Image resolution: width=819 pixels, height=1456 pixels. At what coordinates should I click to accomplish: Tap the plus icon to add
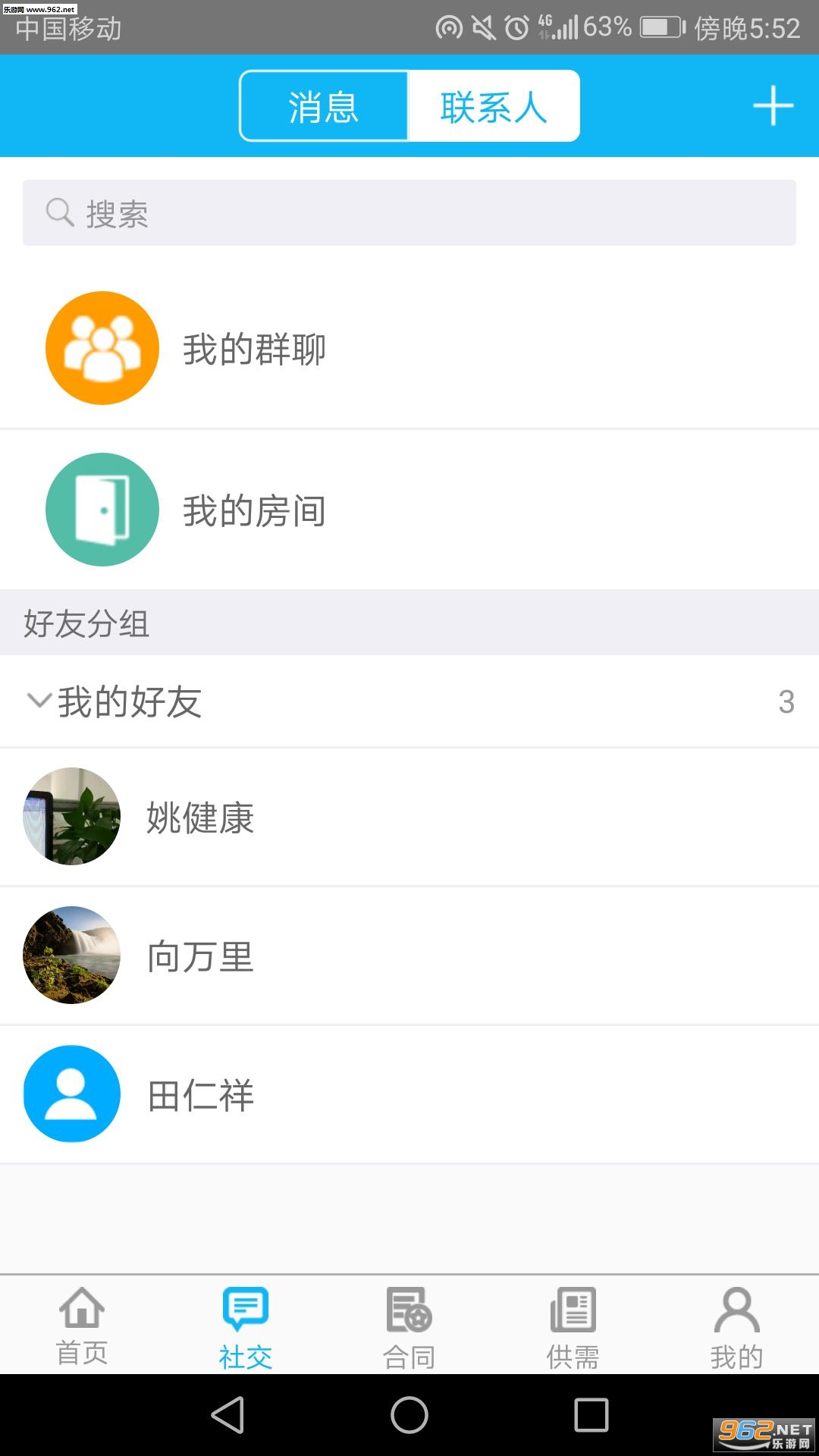coord(773,106)
